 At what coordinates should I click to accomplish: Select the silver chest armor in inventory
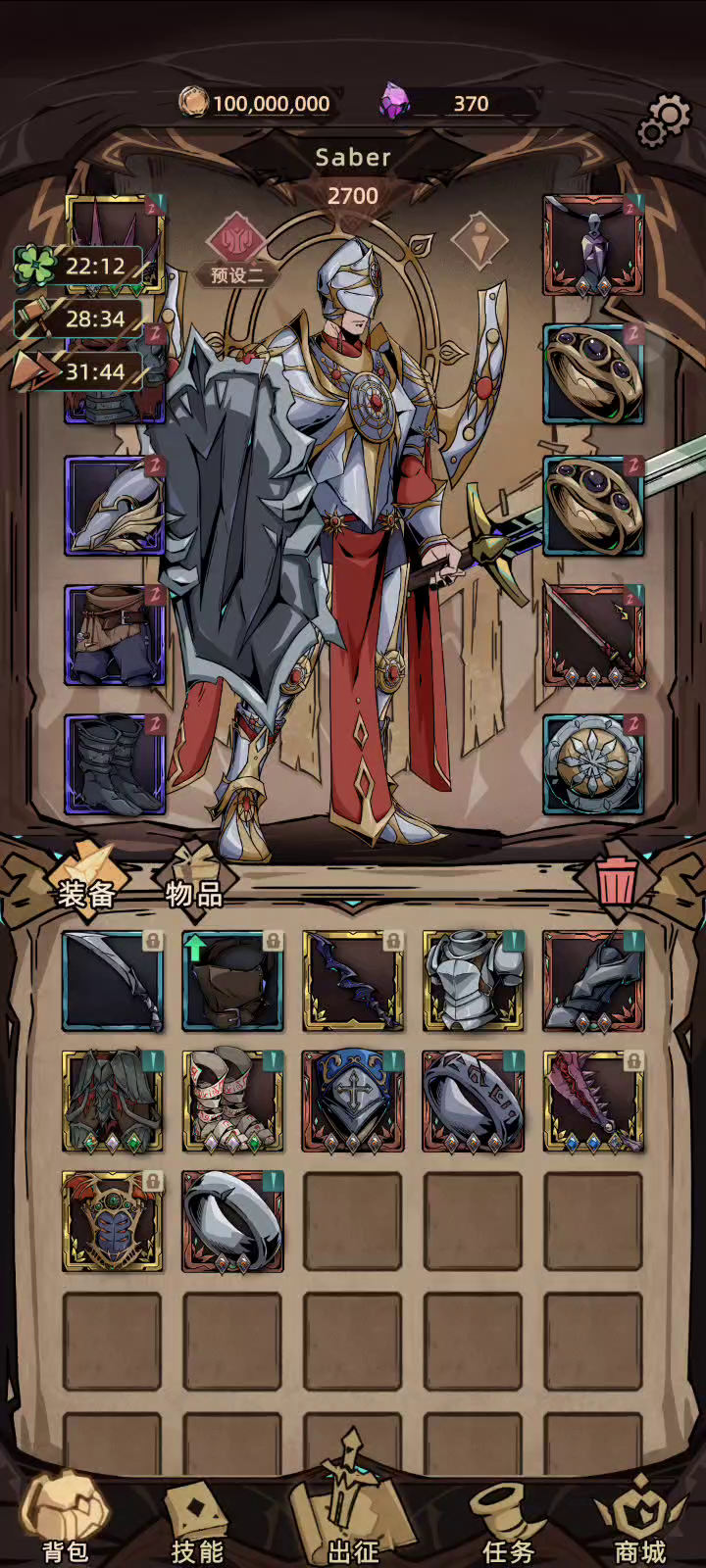click(x=473, y=981)
